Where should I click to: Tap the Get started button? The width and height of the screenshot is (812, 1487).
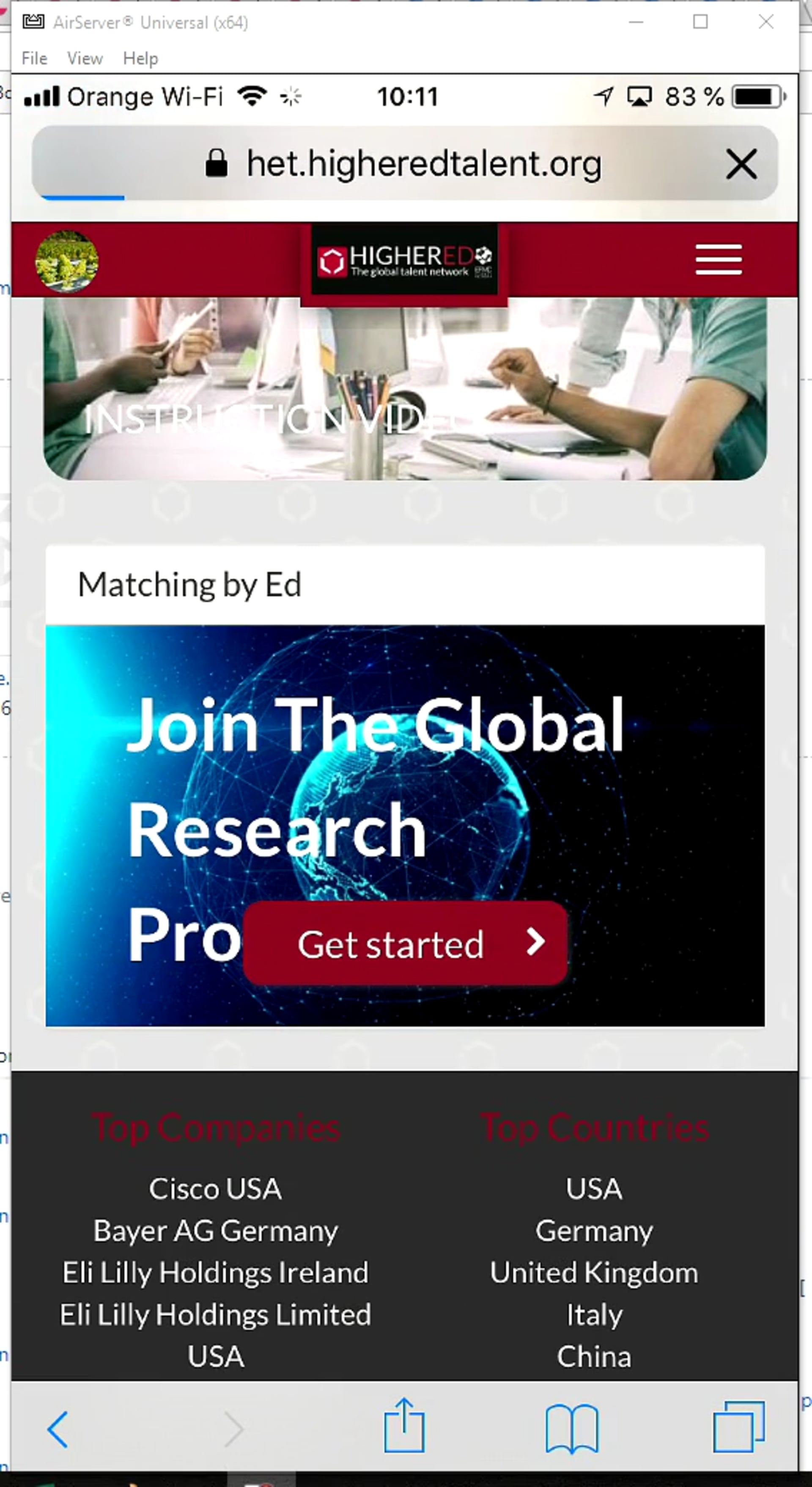tap(405, 943)
